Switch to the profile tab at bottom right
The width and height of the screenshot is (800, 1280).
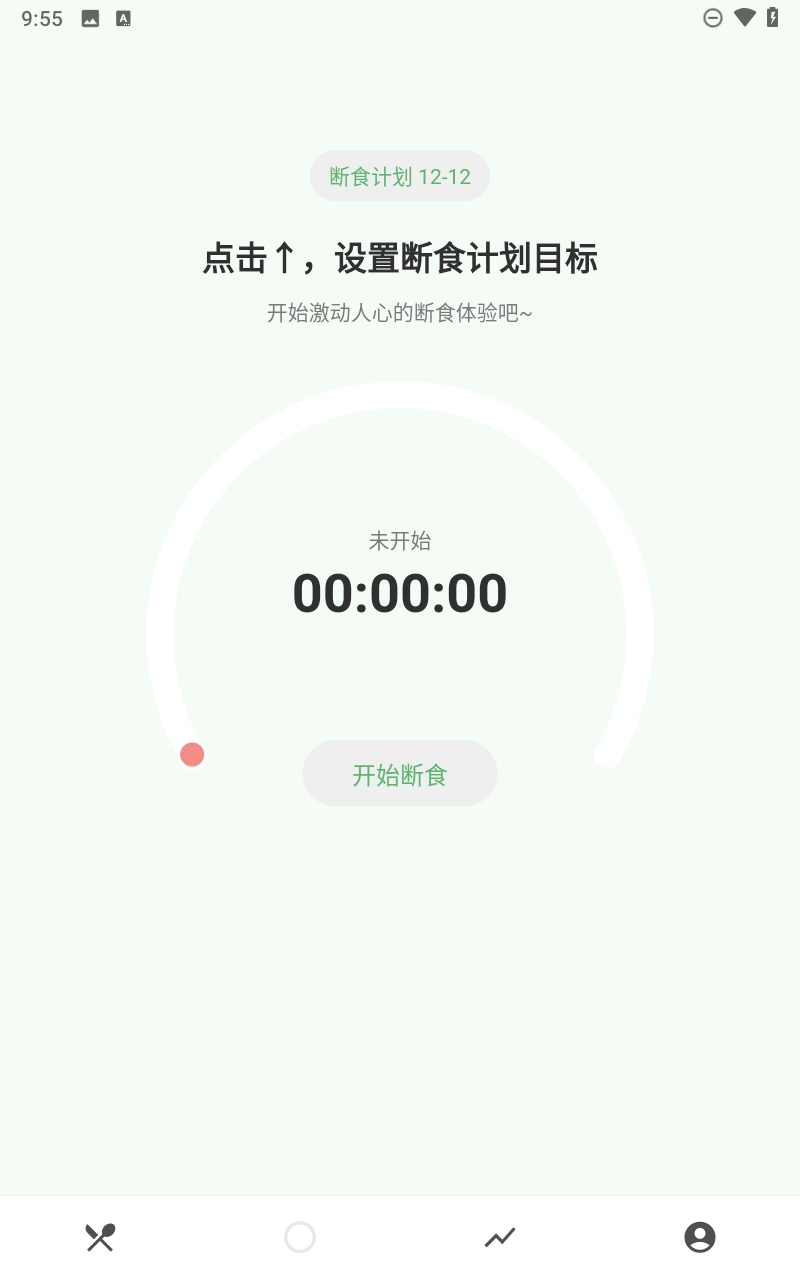pos(700,1237)
